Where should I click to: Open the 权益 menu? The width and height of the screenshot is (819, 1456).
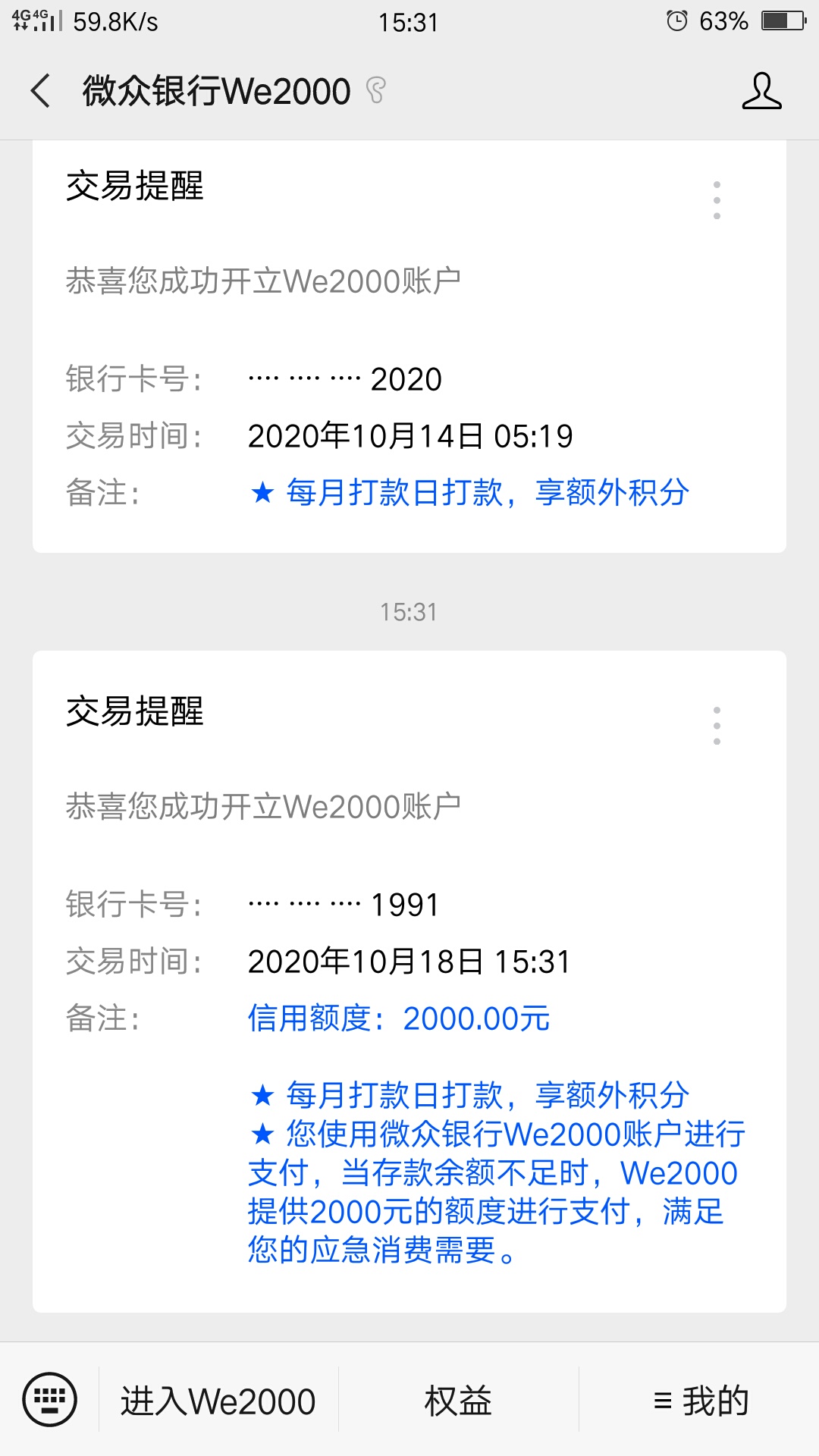point(458,1400)
